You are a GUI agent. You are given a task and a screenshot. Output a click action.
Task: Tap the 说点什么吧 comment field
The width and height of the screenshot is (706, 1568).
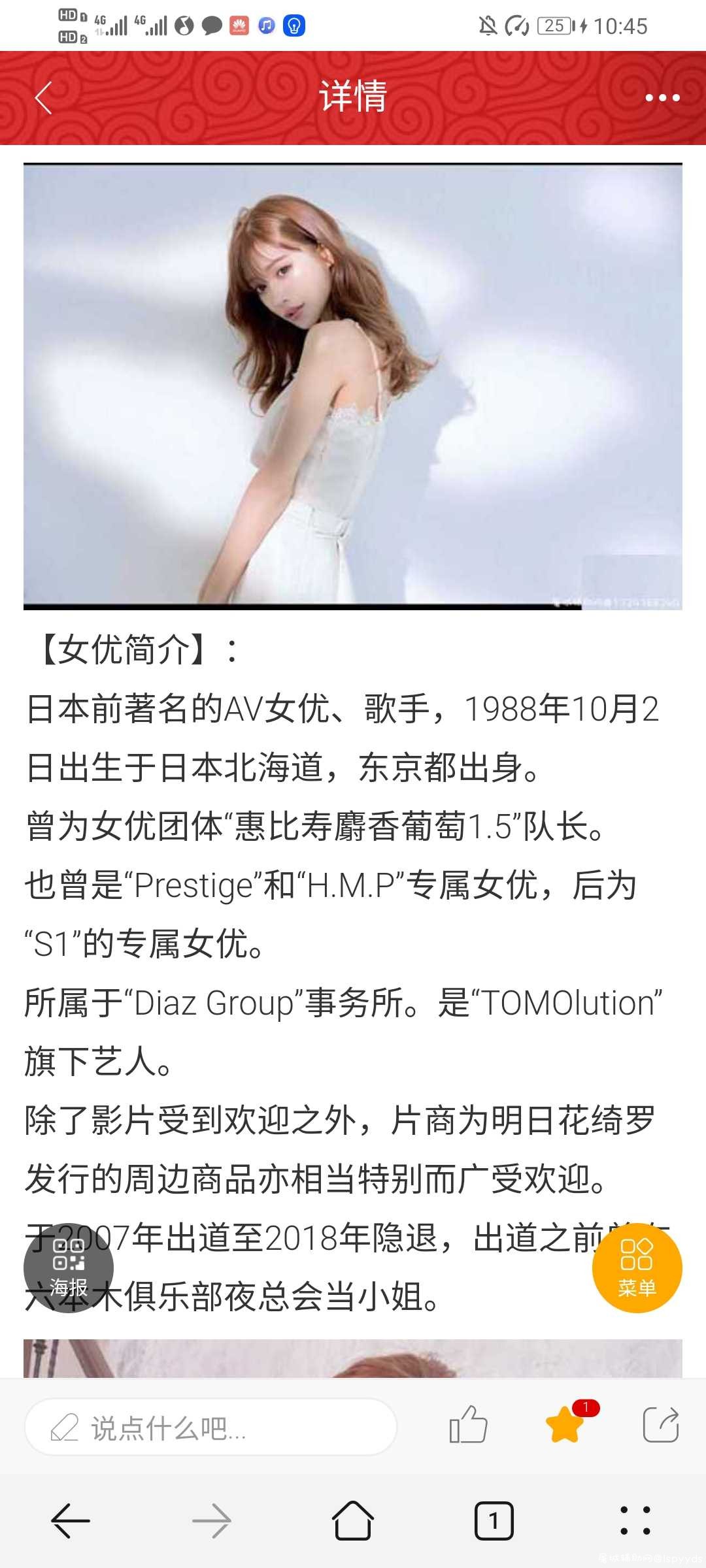pyautogui.click(x=210, y=1428)
